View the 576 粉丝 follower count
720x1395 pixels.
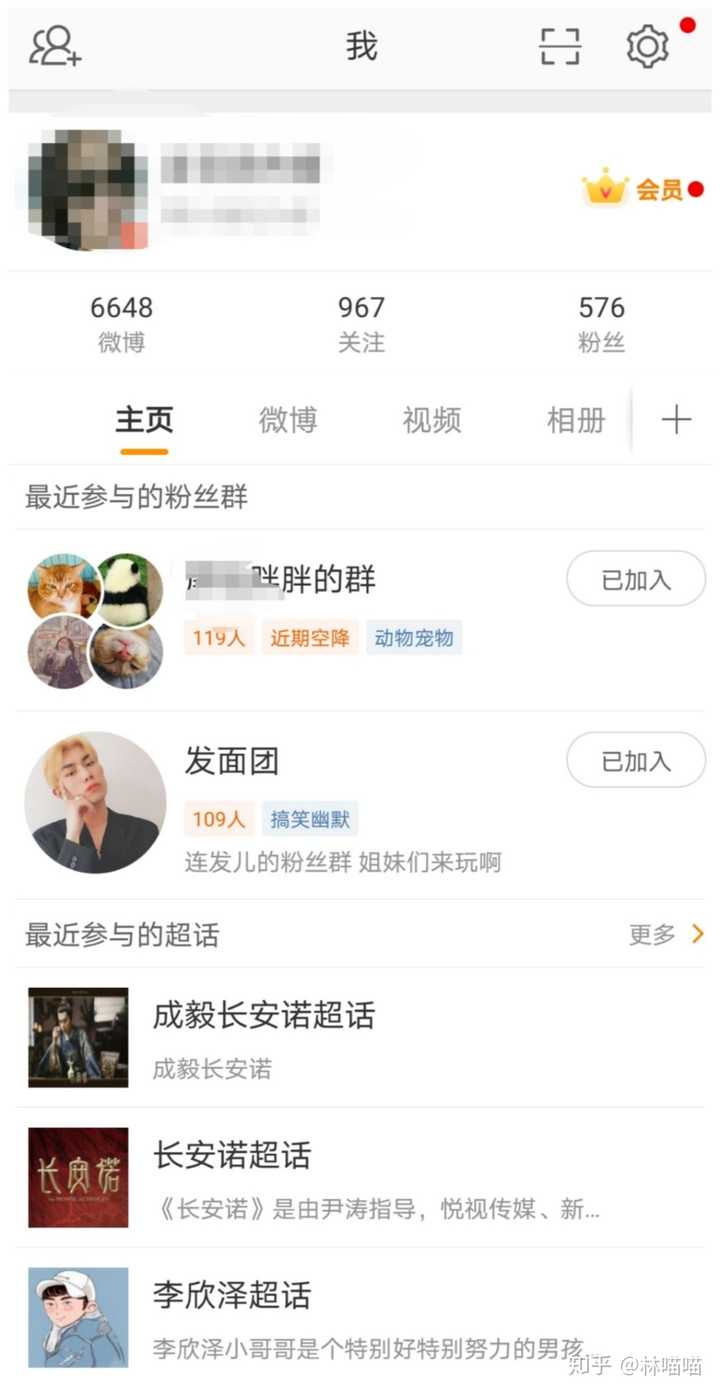pyautogui.click(x=602, y=320)
